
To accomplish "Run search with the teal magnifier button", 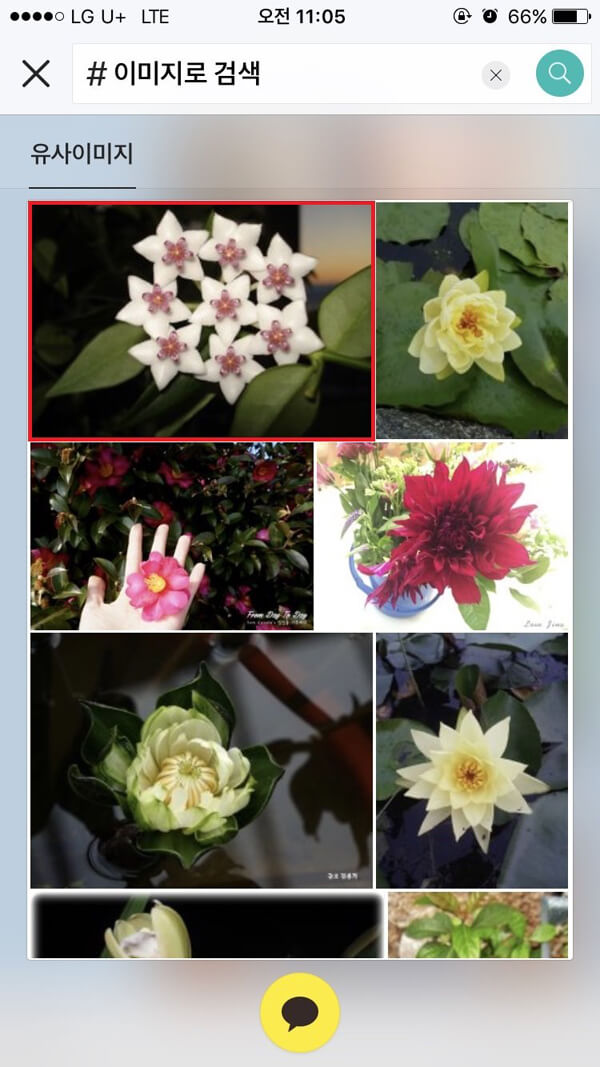I will [x=559, y=73].
